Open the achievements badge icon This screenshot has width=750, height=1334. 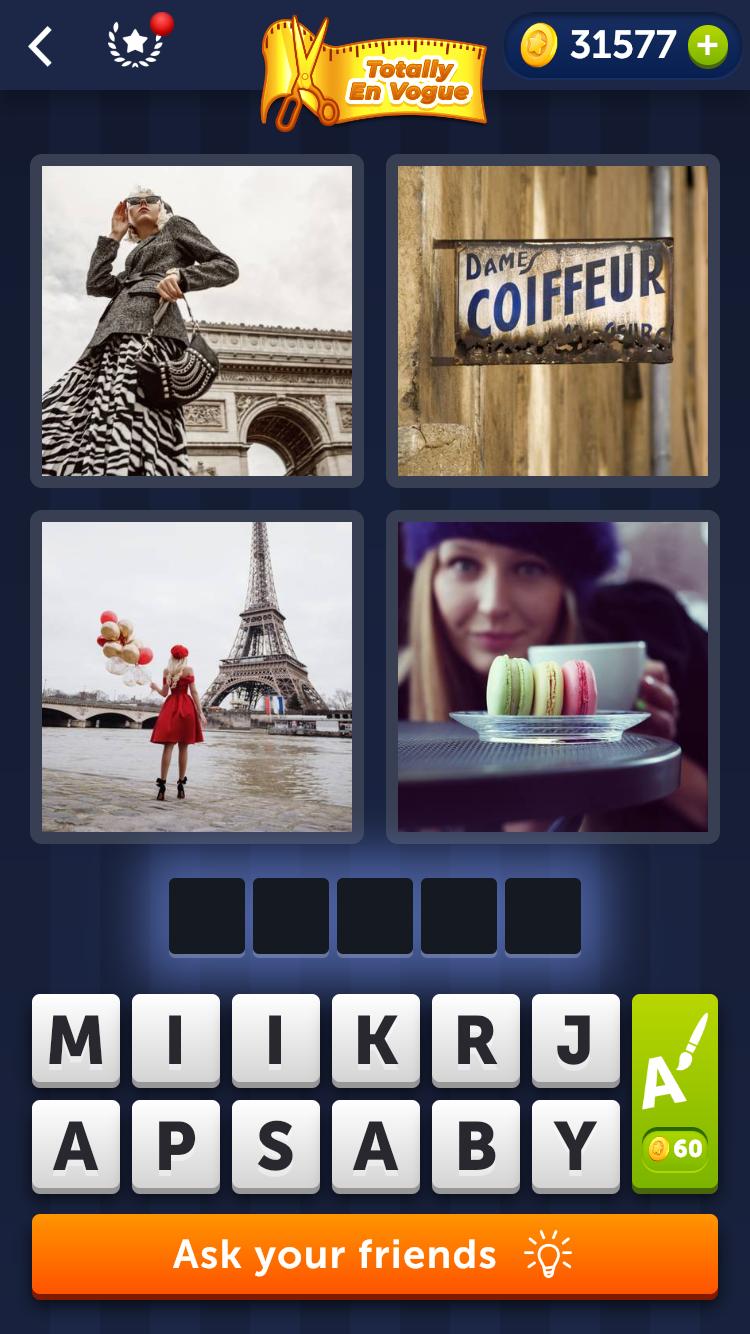pyautogui.click(x=135, y=45)
